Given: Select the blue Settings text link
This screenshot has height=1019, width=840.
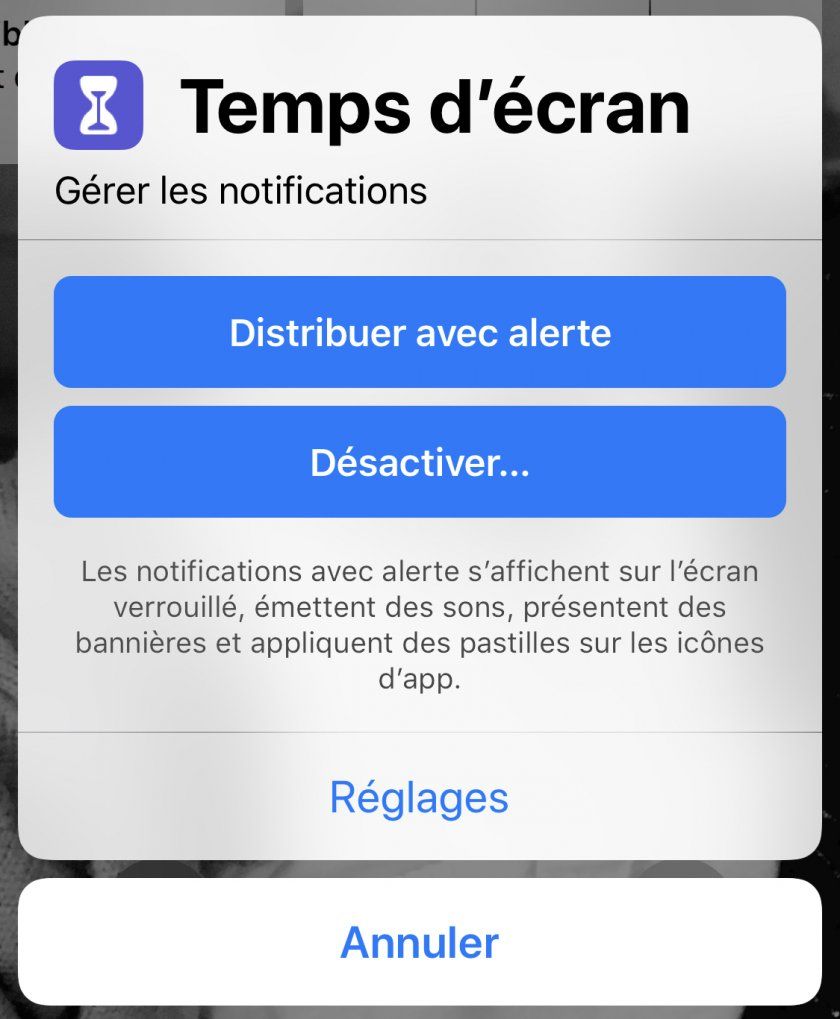Looking at the screenshot, I should [420, 797].
